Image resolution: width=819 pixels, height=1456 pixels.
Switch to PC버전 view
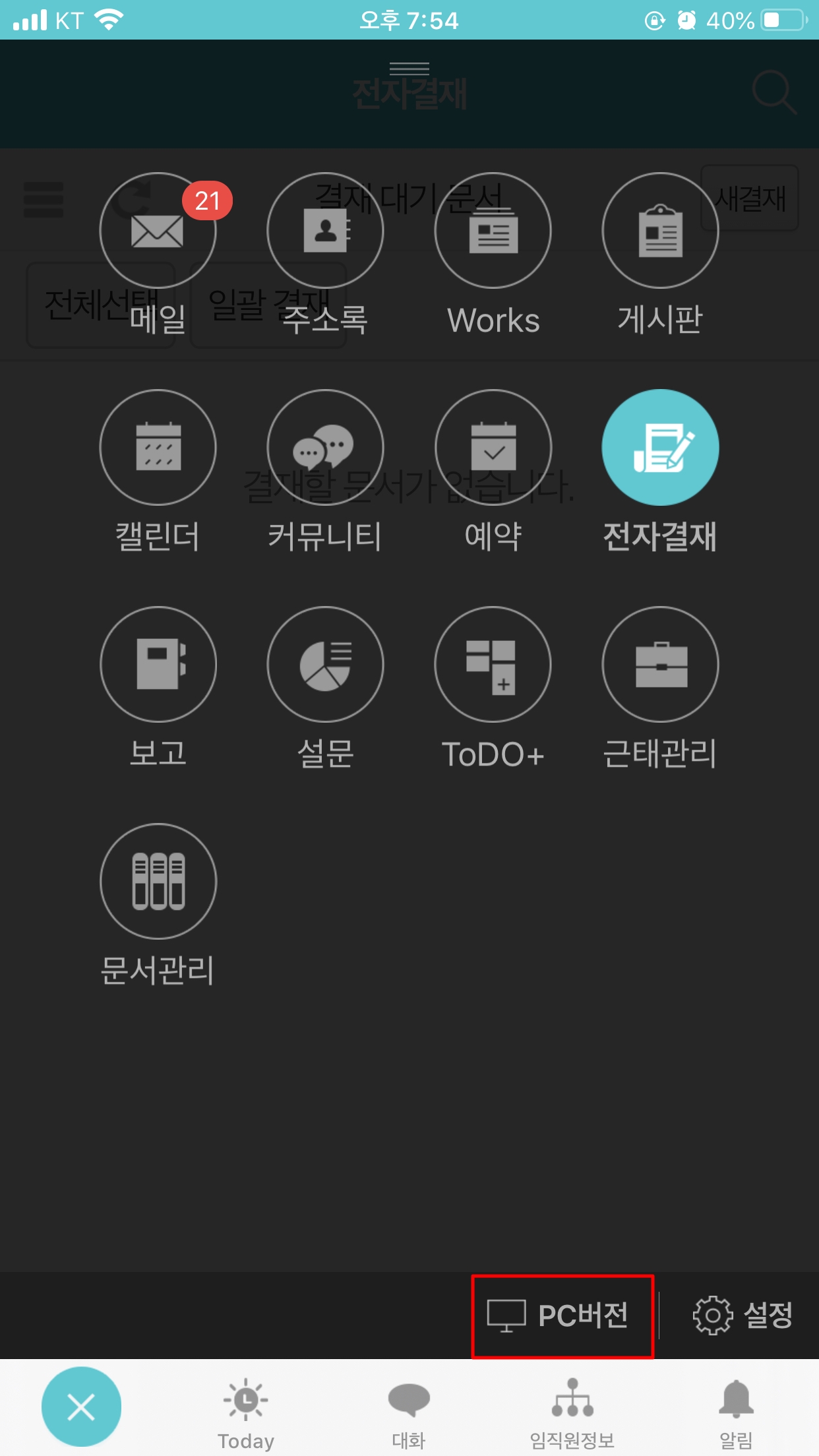[562, 1316]
